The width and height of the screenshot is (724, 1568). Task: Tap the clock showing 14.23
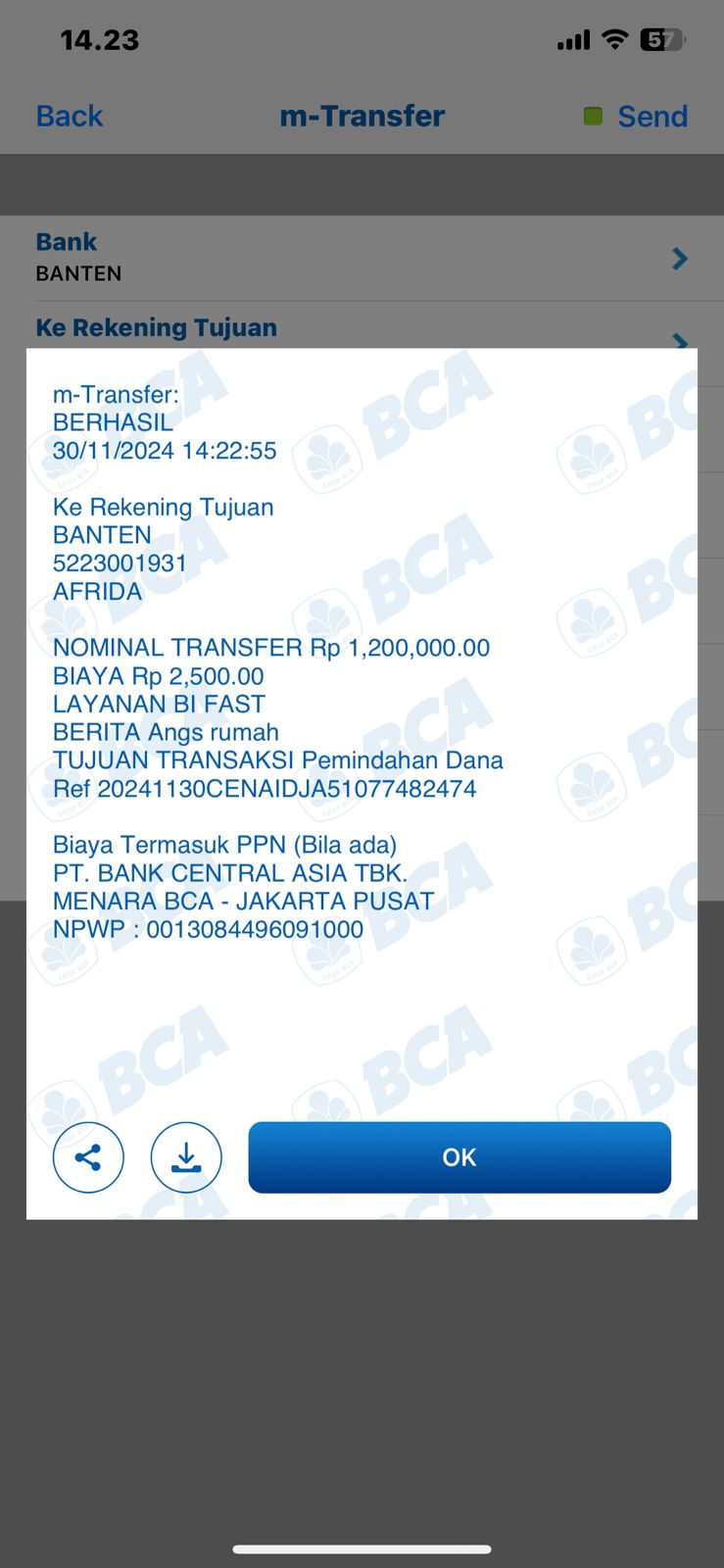point(99,40)
